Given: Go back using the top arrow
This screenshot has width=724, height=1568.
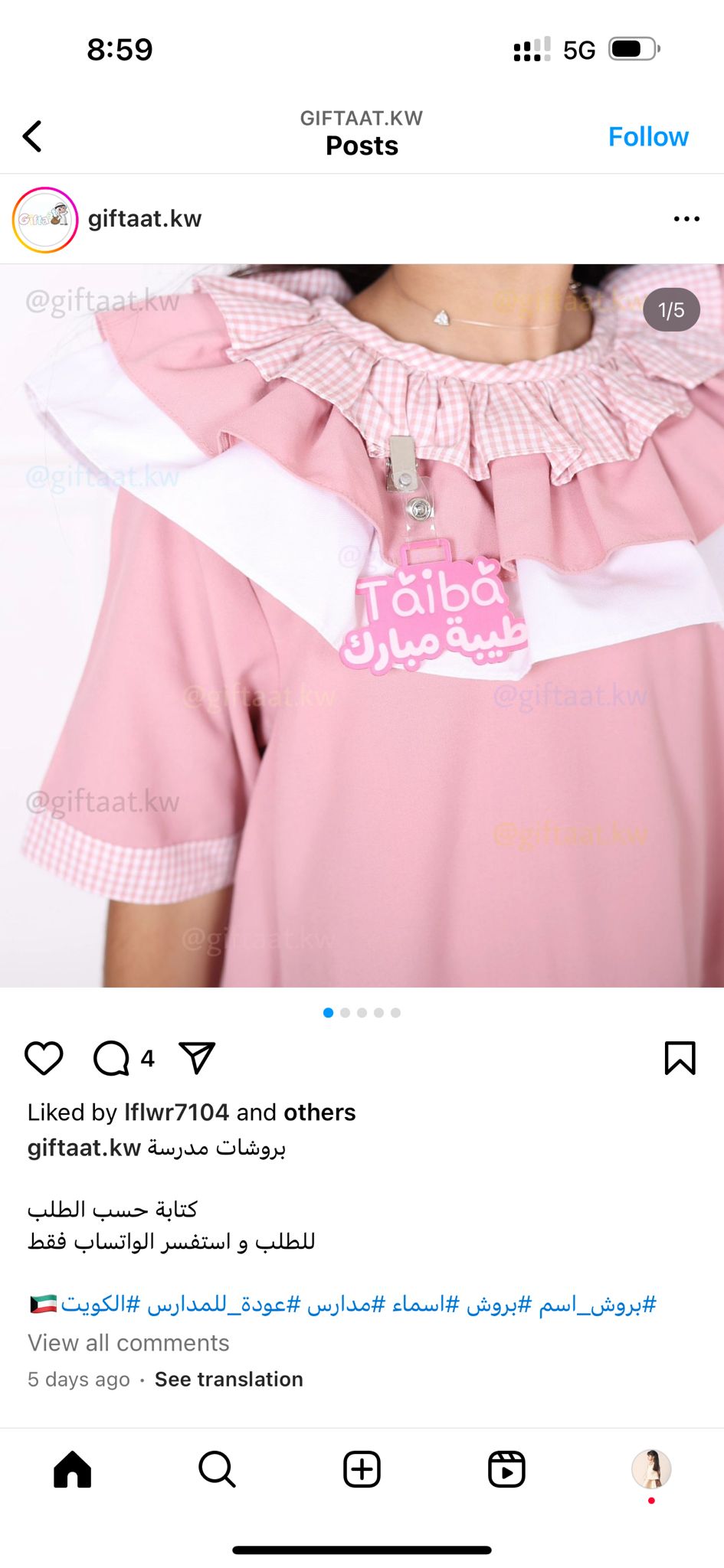Looking at the screenshot, I should point(32,136).
